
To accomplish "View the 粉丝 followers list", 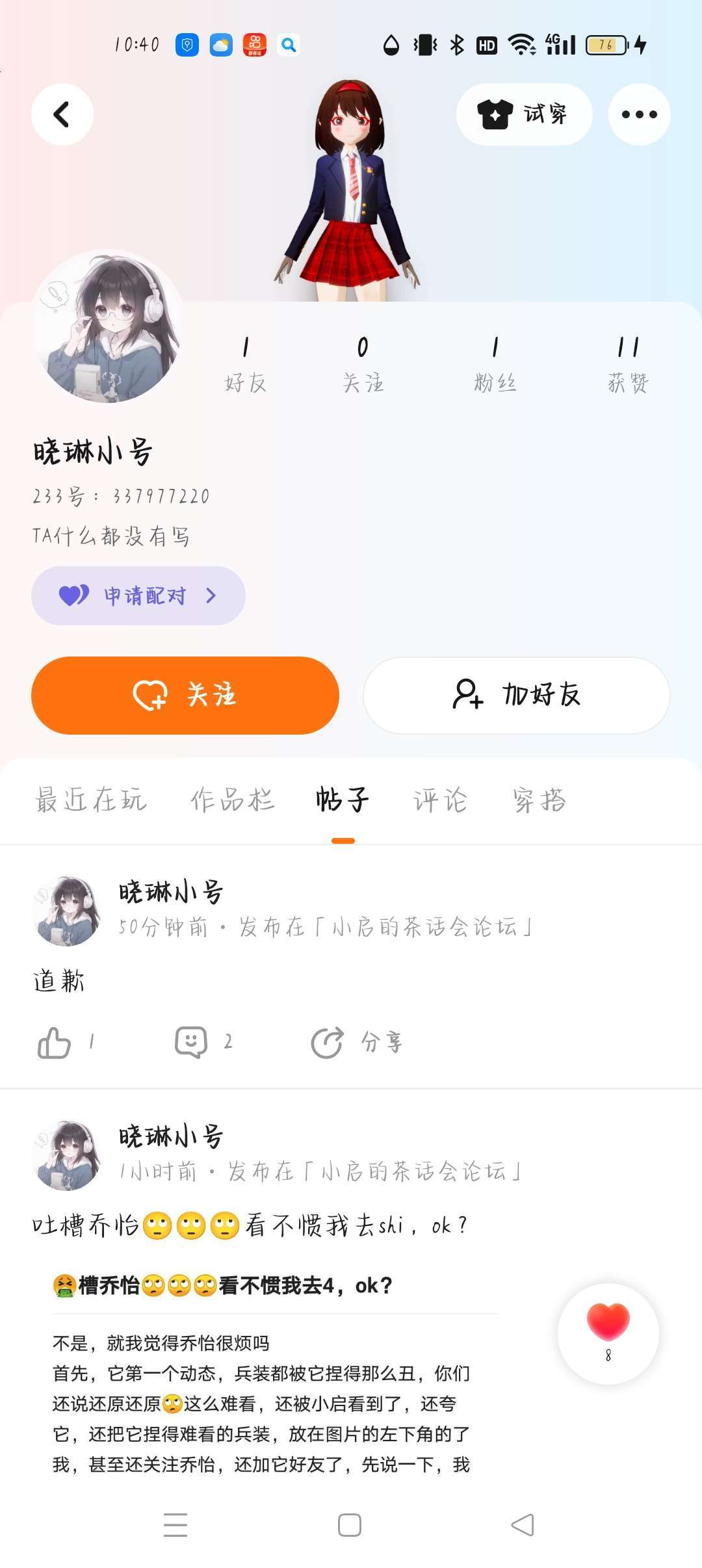I will (495, 364).
